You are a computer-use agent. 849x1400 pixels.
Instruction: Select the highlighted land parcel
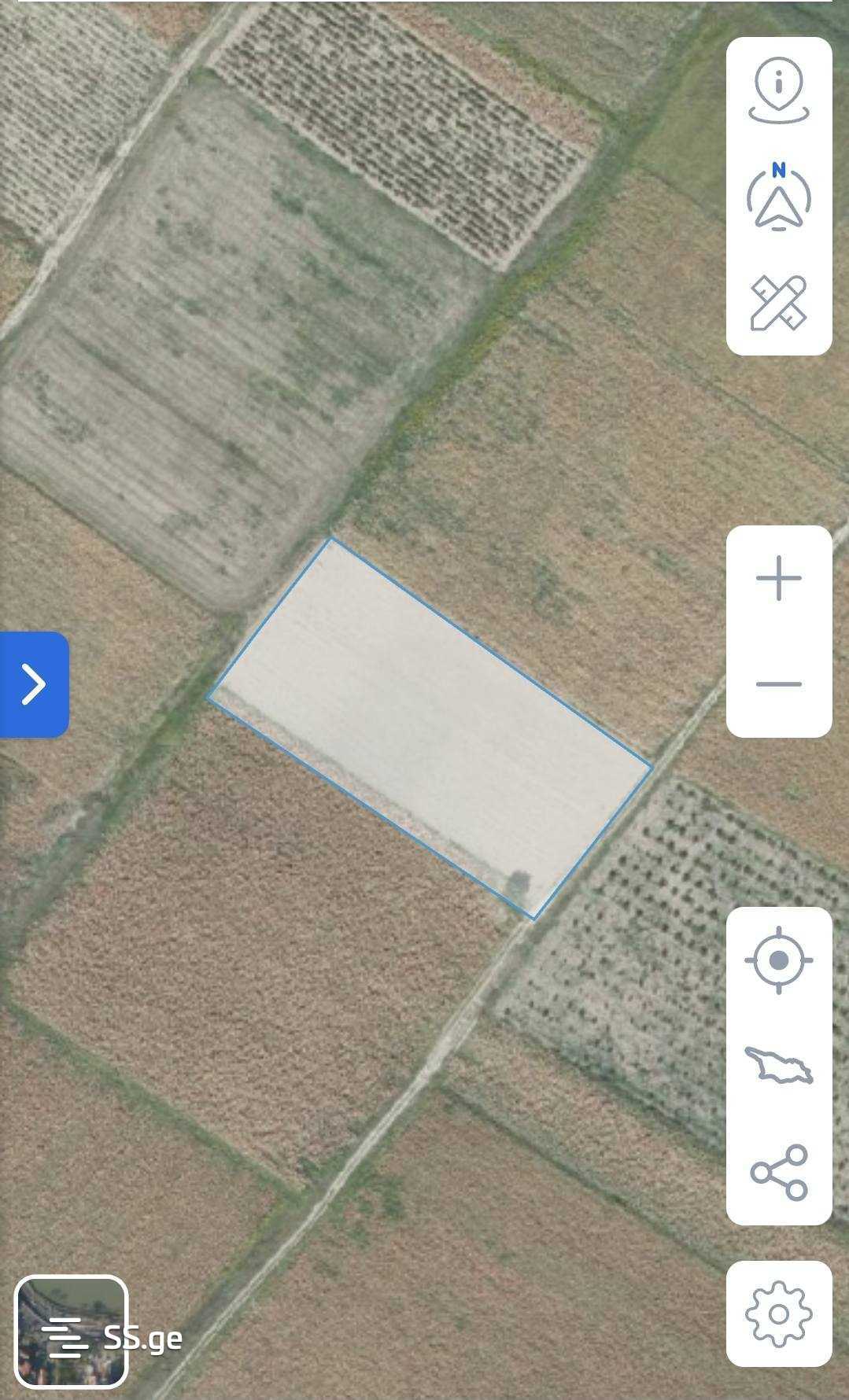pos(429,728)
